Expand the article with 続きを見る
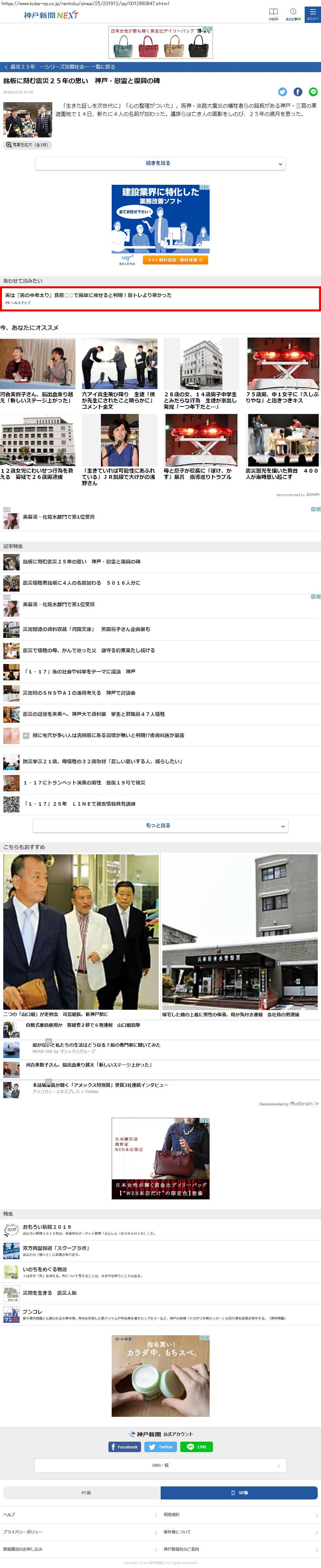This screenshot has height=1568, width=321. (160, 164)
